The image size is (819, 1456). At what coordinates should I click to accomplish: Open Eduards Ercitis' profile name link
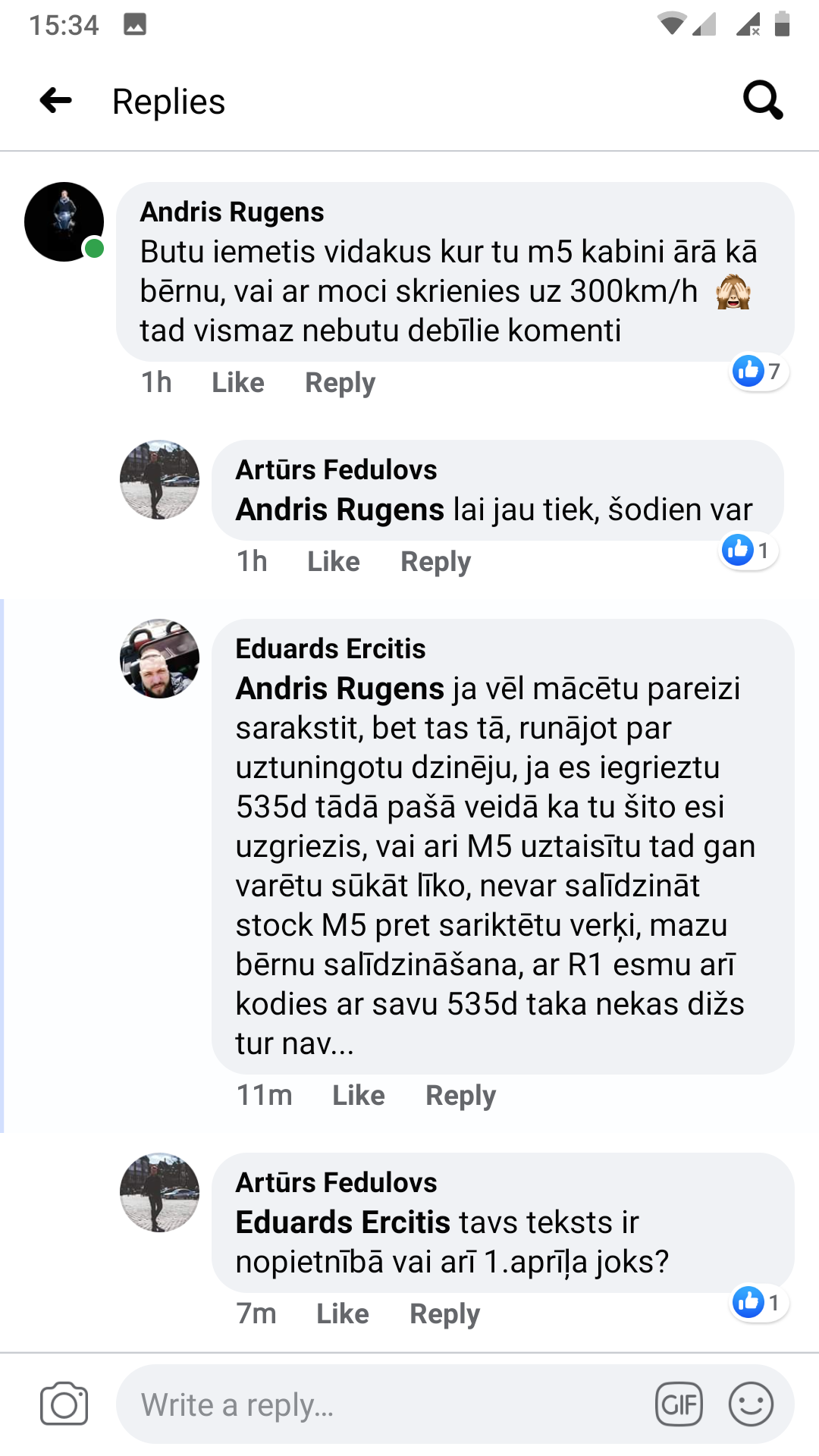(x=331, y=649)
